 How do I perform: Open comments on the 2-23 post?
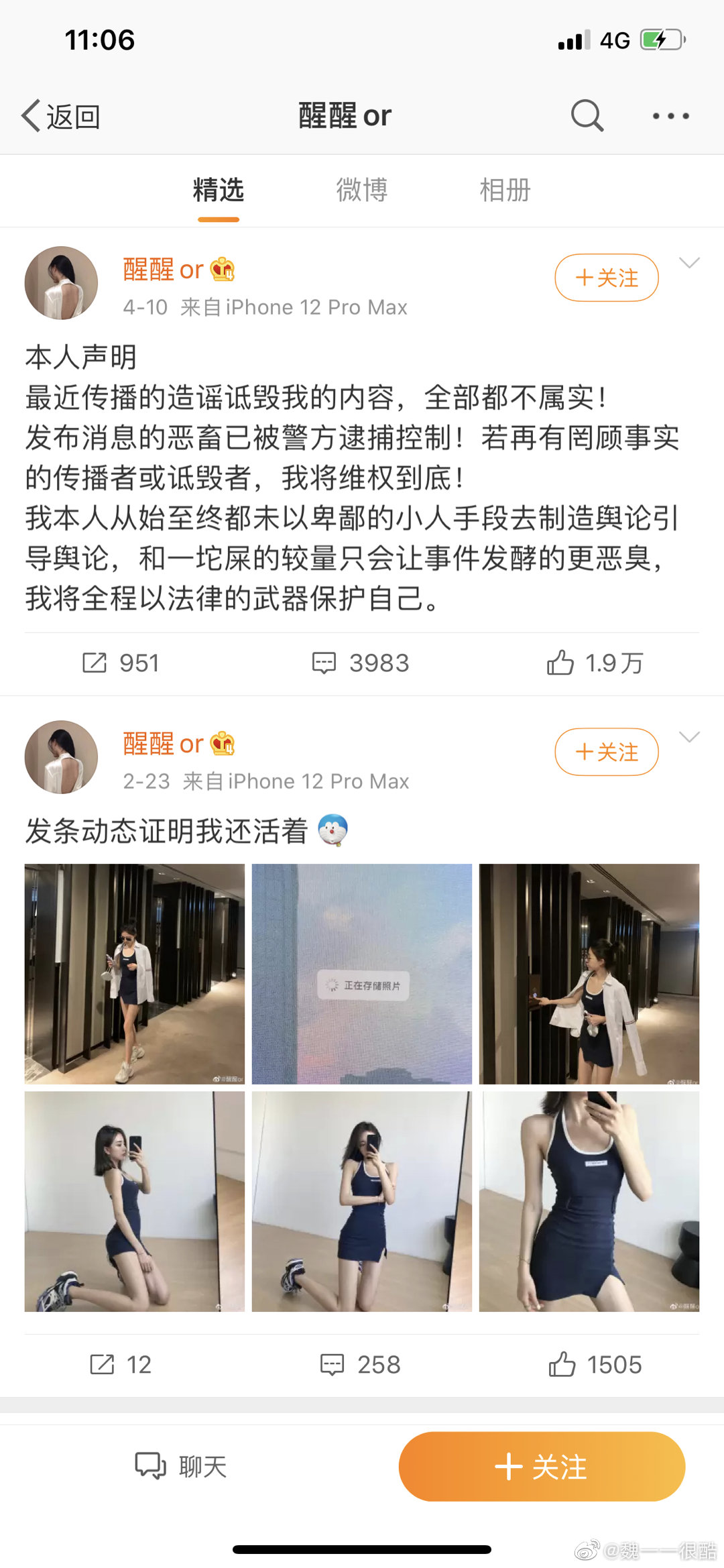pos(361,1365)
